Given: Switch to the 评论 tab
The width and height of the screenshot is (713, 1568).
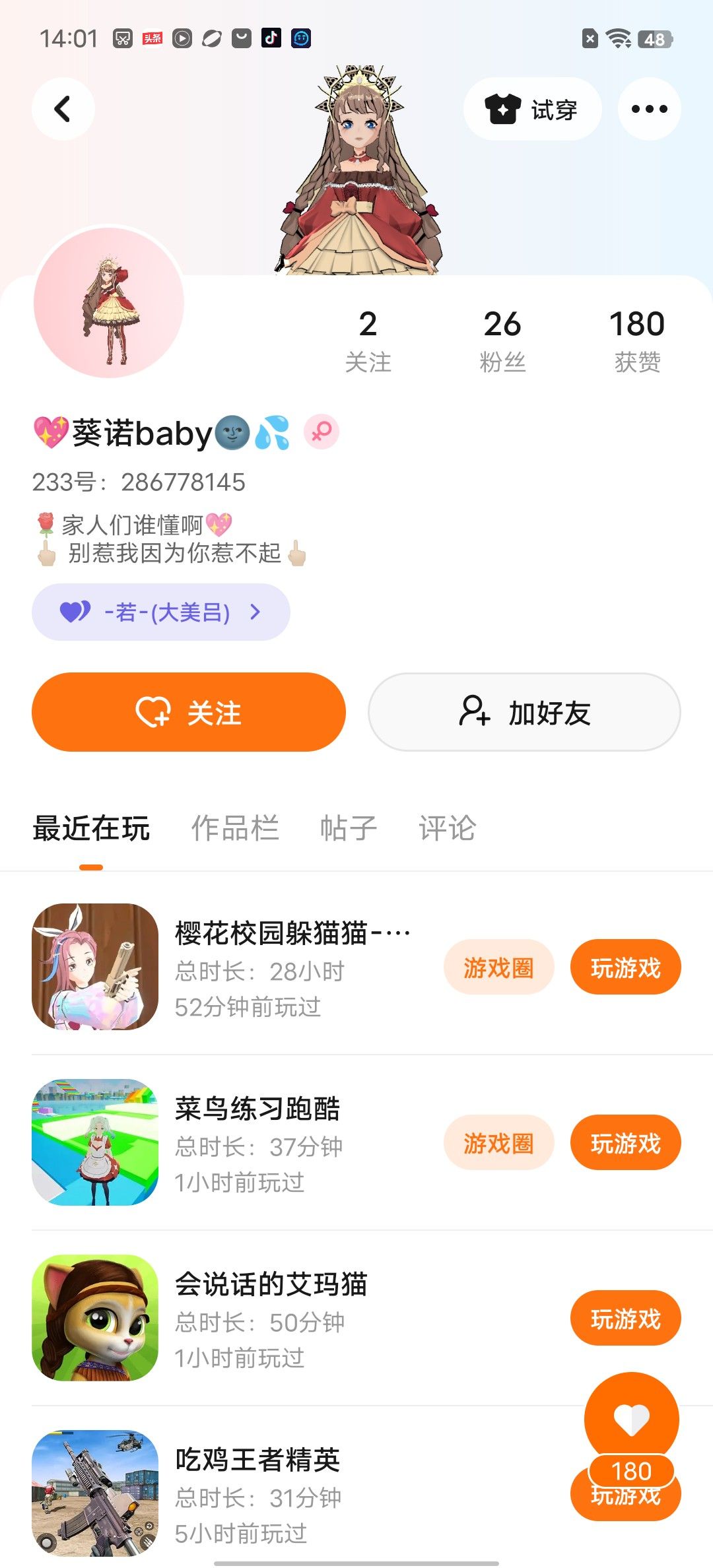Looking at the screenshot, I should point(447,828).
